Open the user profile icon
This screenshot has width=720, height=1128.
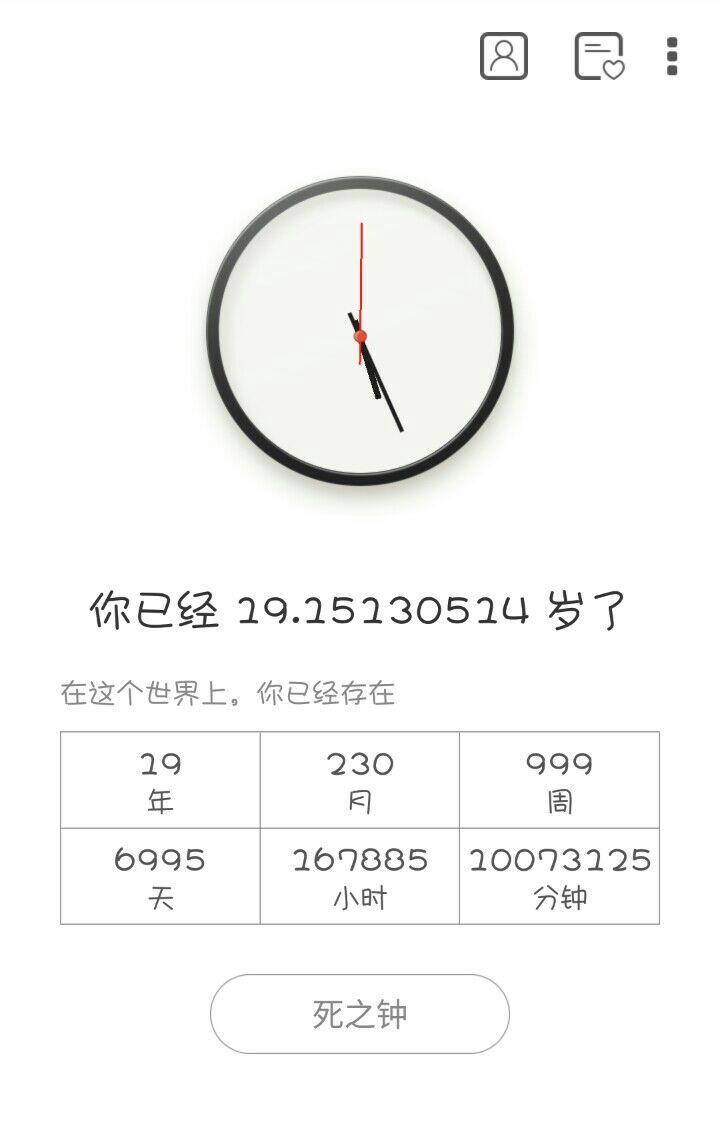click(504, 56)
